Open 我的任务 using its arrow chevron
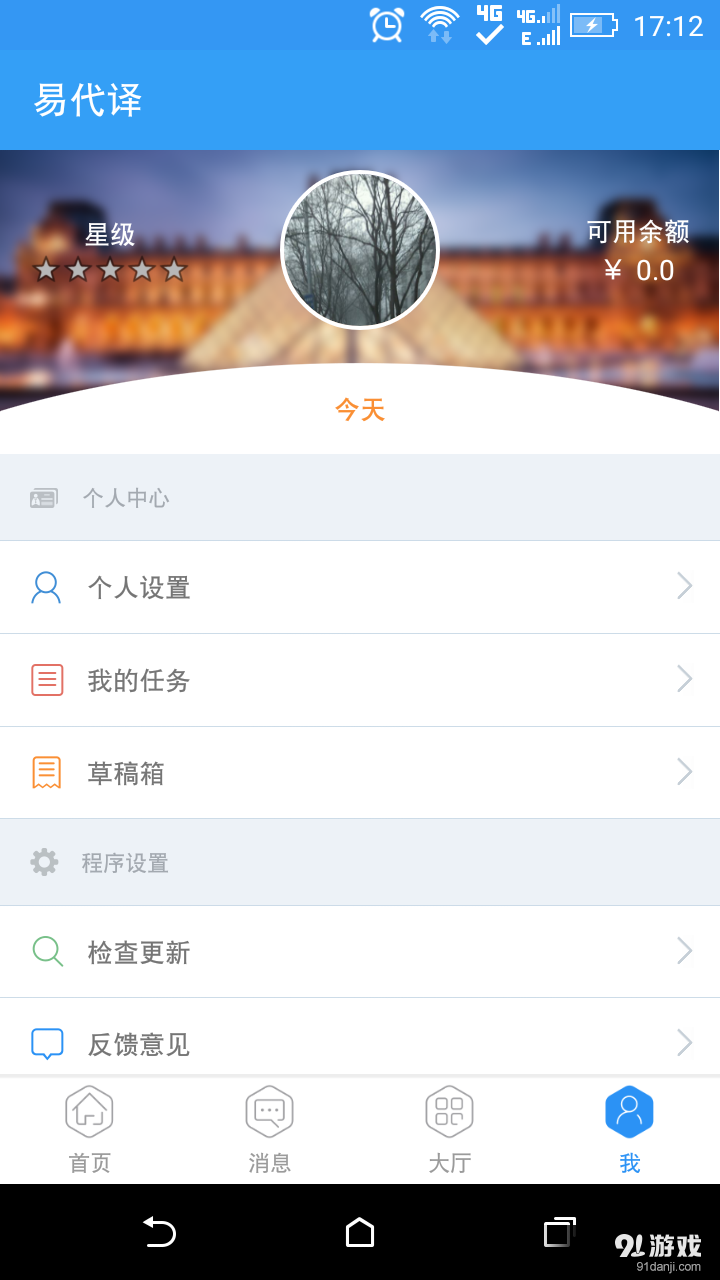The height and width of the screenshot is (1280, 720). (686, 679)
